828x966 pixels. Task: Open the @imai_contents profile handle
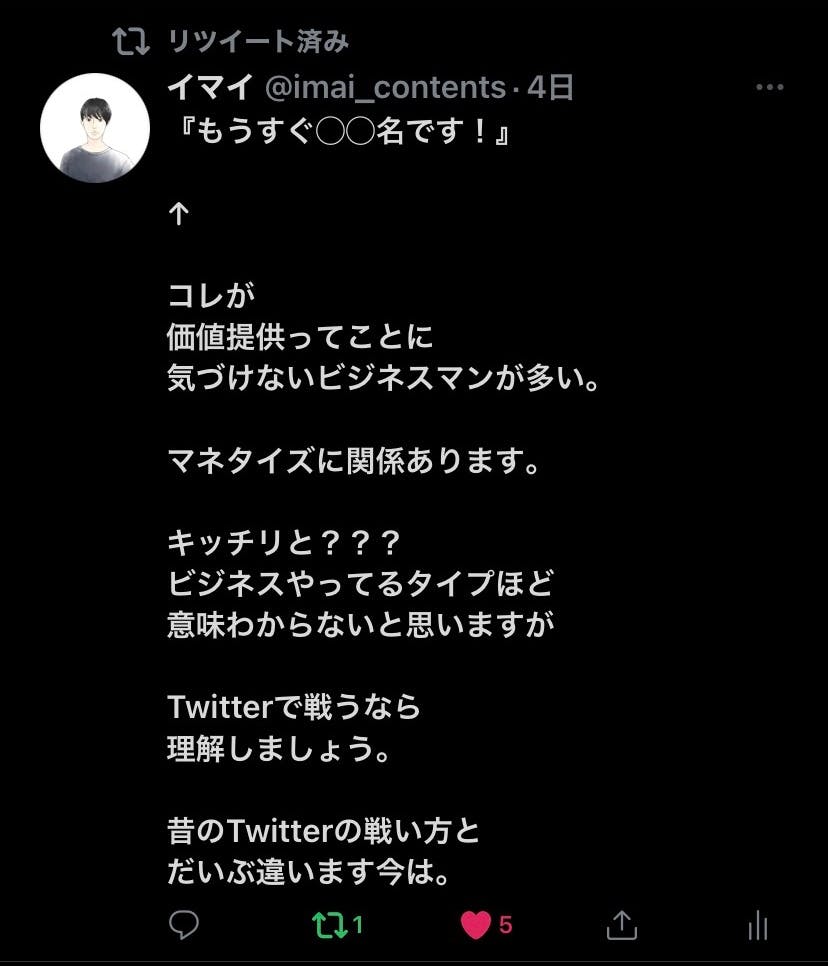385,88
